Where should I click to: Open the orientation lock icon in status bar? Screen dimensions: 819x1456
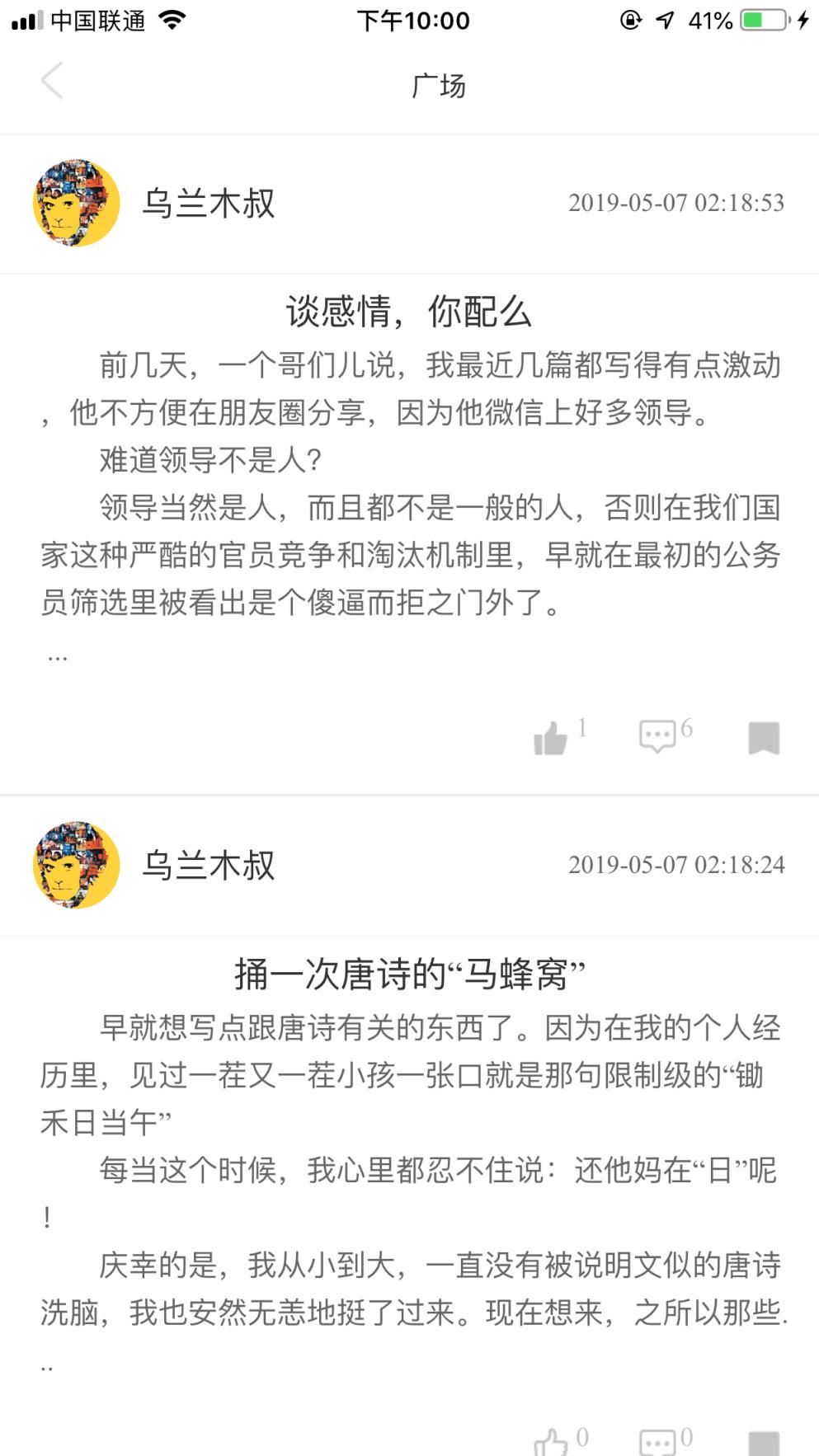629,21
